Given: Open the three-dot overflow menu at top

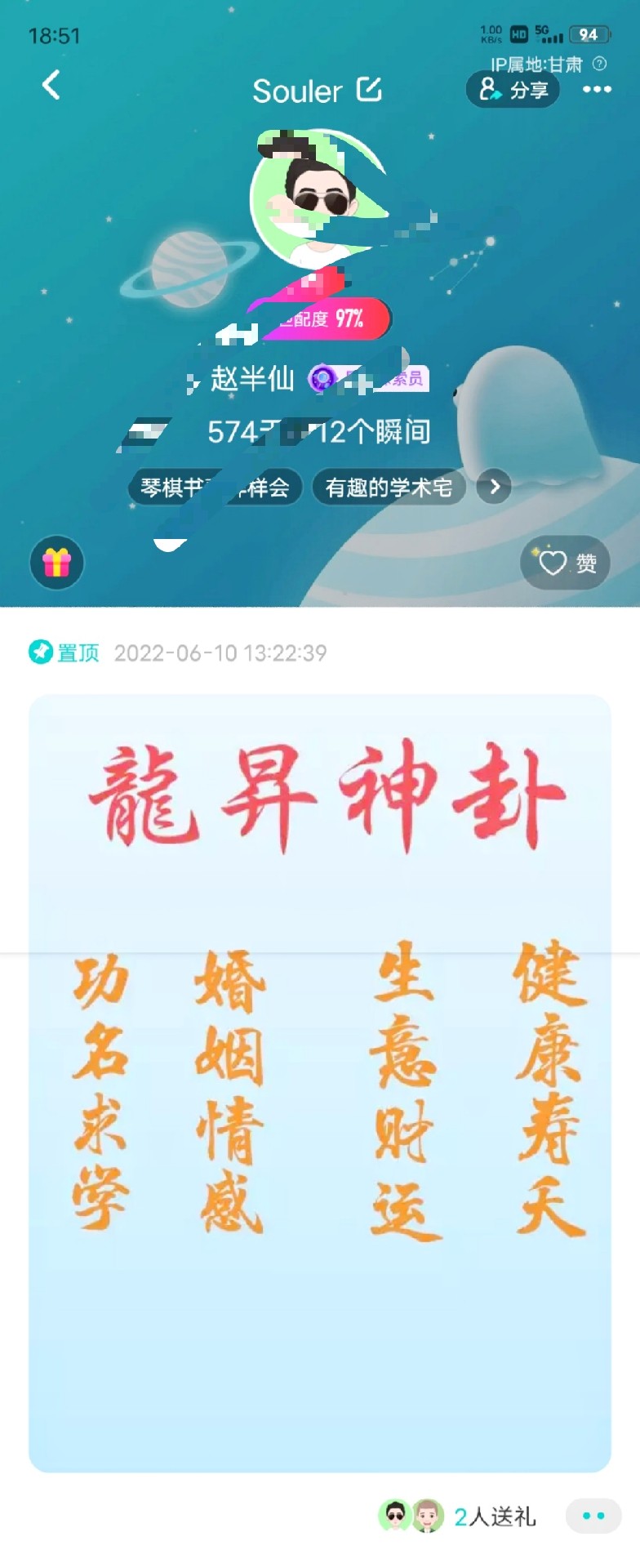Looking at the screenshot, I should pos(597,90).
